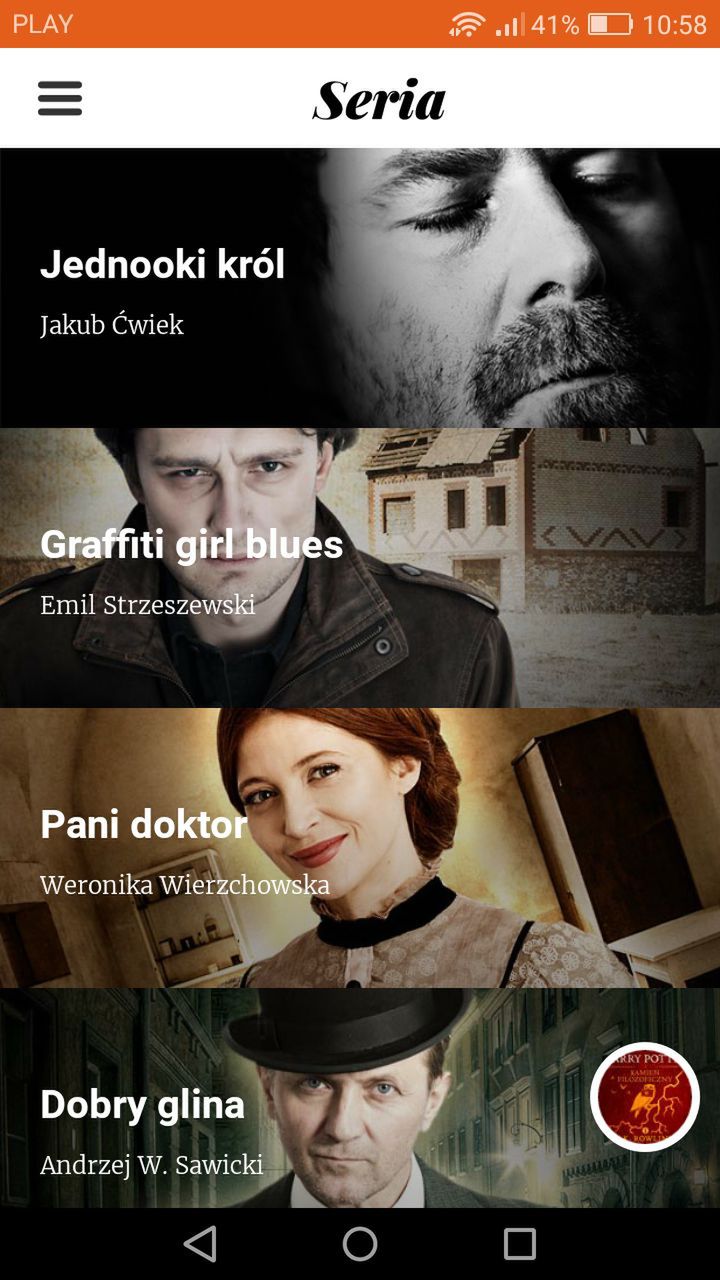View Dobry glina by Andrzej W. Sawicki

click(x=360, y=1098)
